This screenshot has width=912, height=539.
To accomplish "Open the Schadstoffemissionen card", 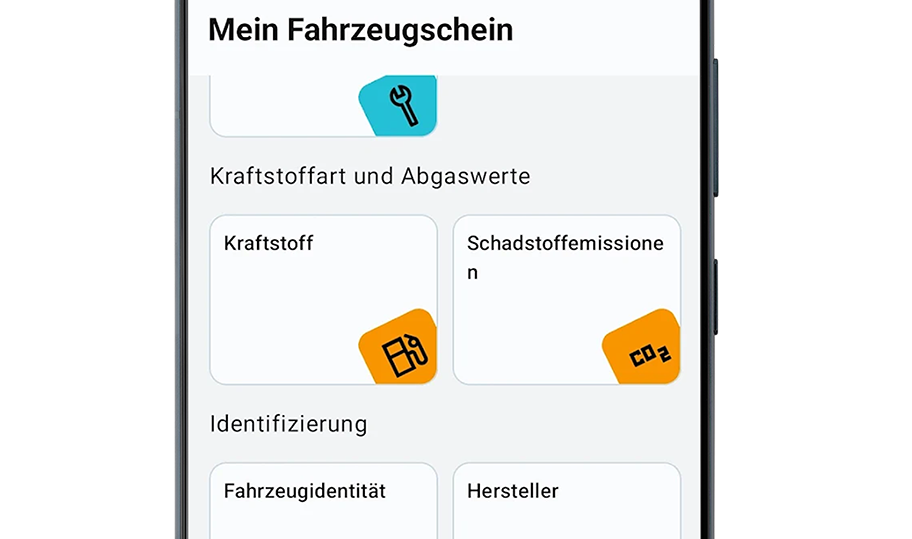I will [x=566, y=299].
